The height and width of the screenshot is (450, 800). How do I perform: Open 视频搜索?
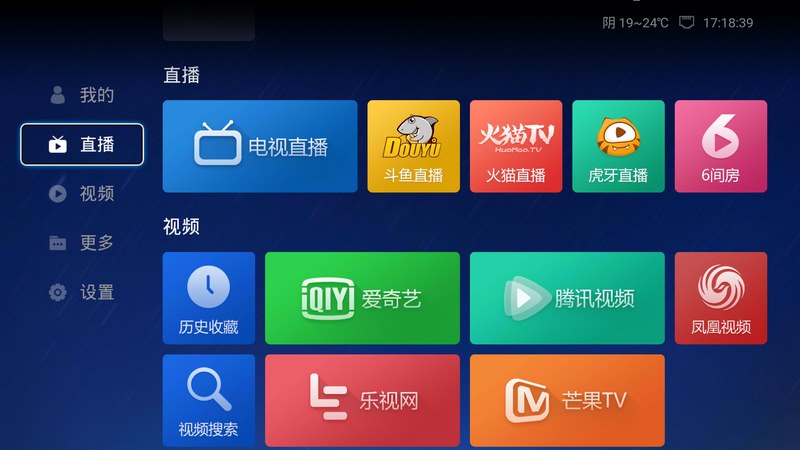click(208, 400)
